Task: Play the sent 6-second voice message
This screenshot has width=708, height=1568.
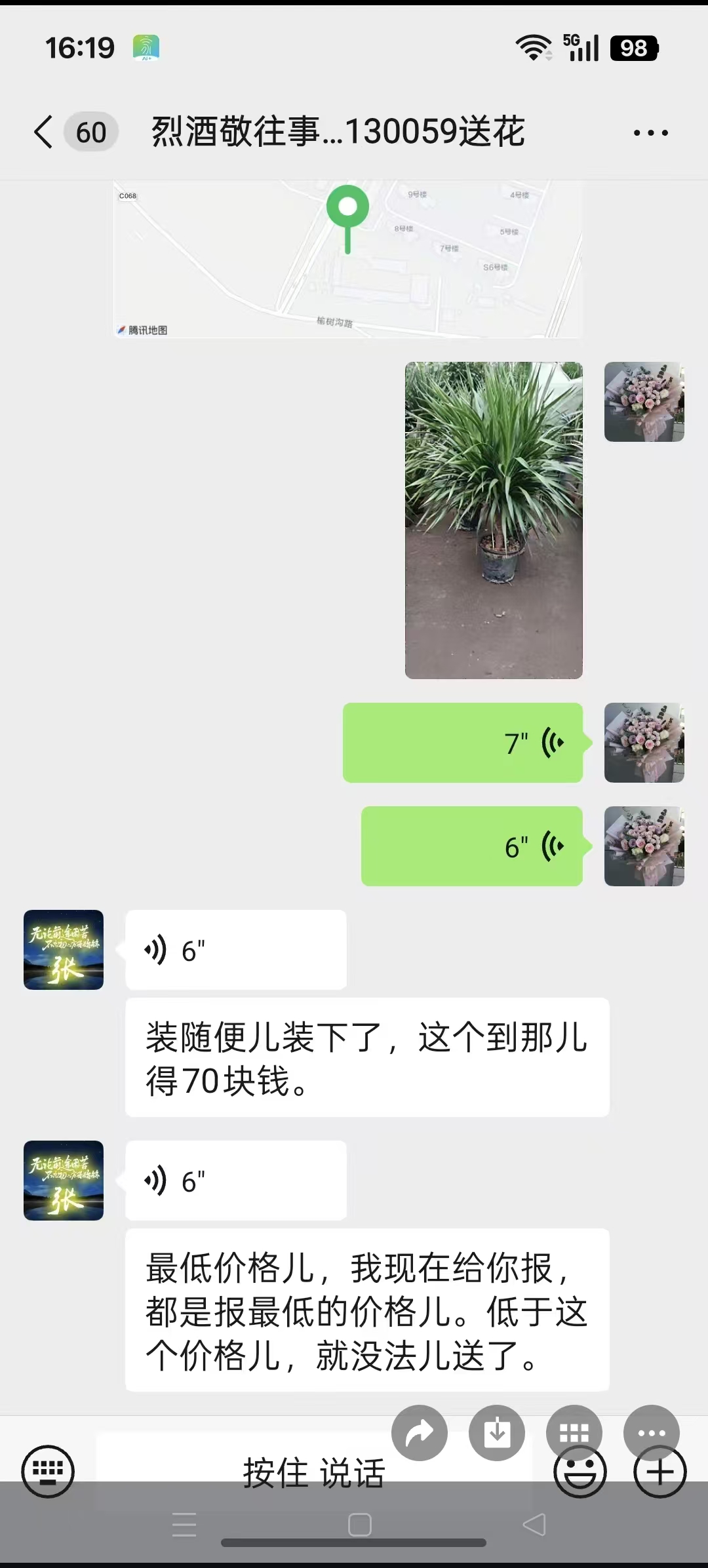Action: coord(472,846)
